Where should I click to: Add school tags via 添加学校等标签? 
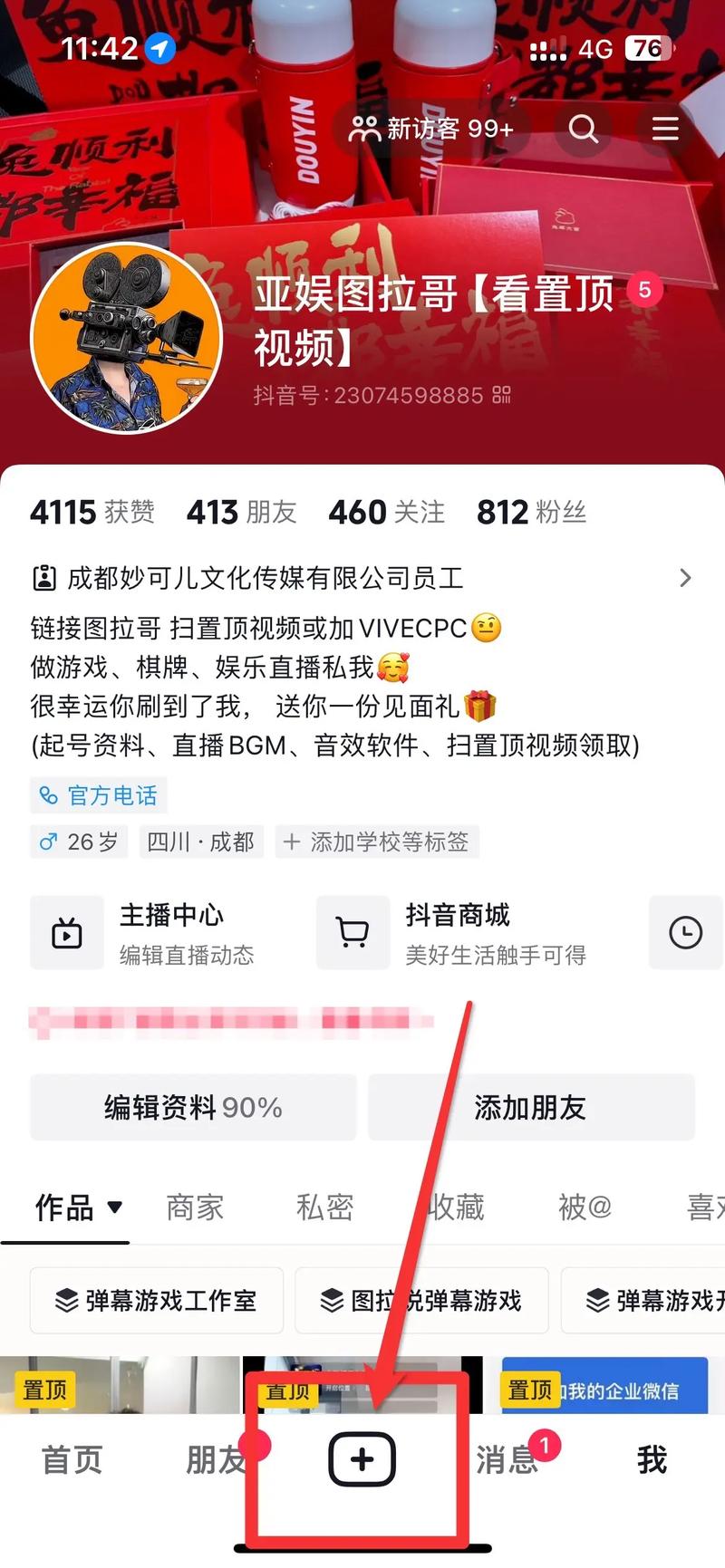click(x=377, y=842)
